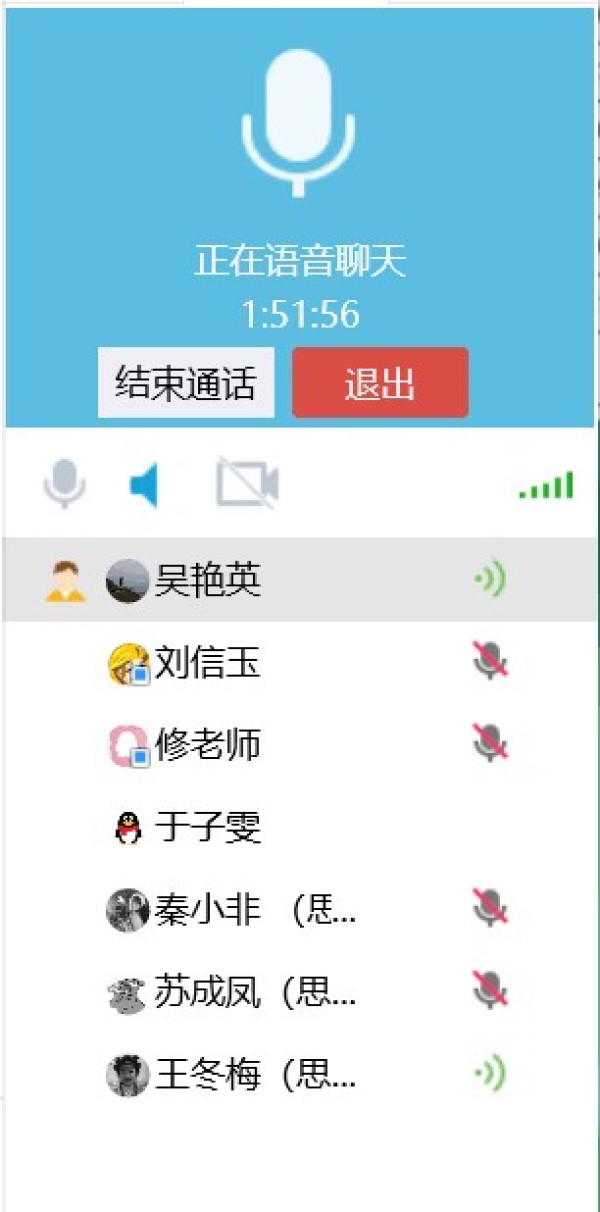Enable the camera video icon
The width and height of the screenshot is (600, 1212).
(247, 484)
